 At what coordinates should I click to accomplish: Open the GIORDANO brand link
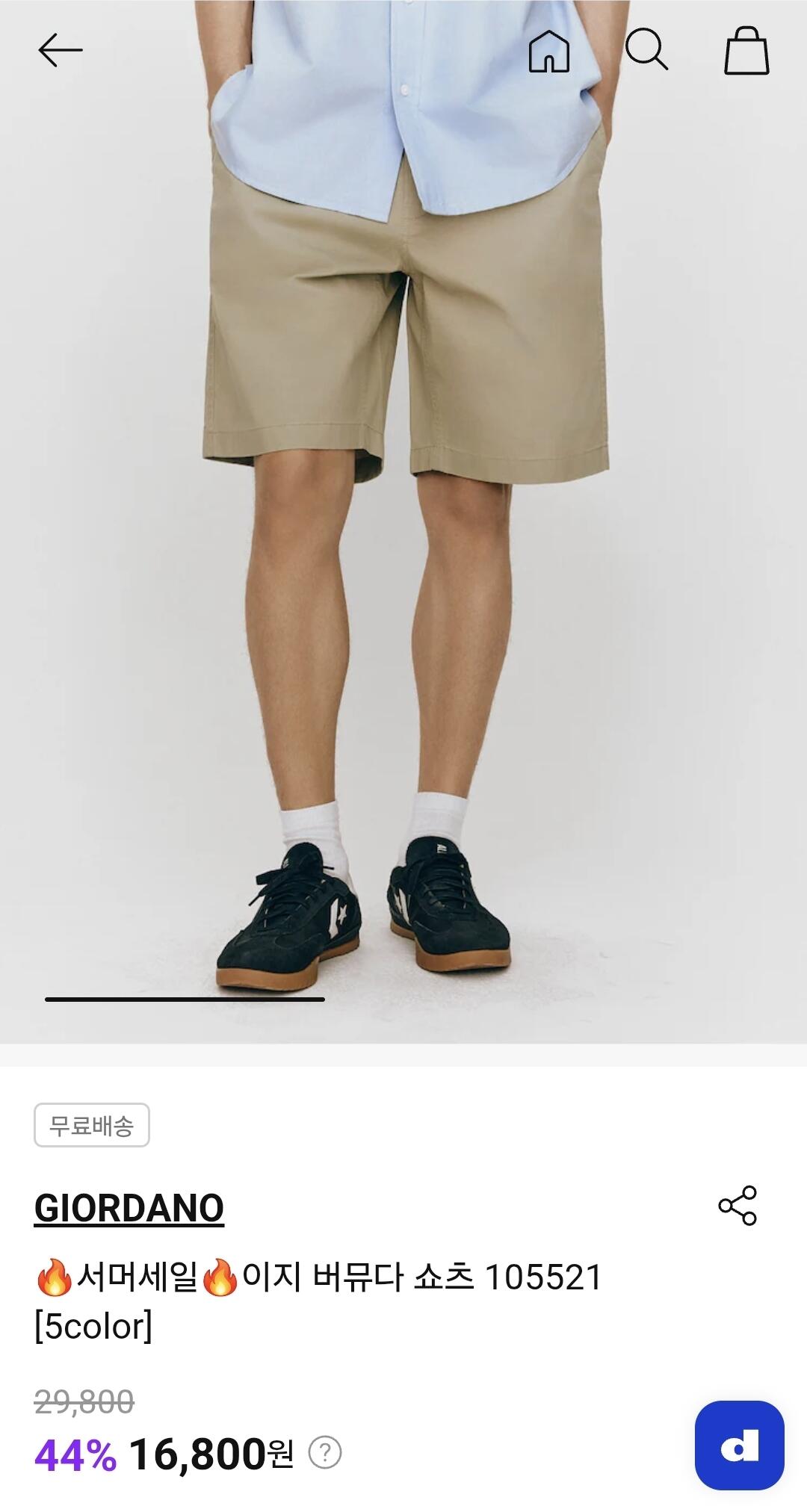coord(129,1208)
